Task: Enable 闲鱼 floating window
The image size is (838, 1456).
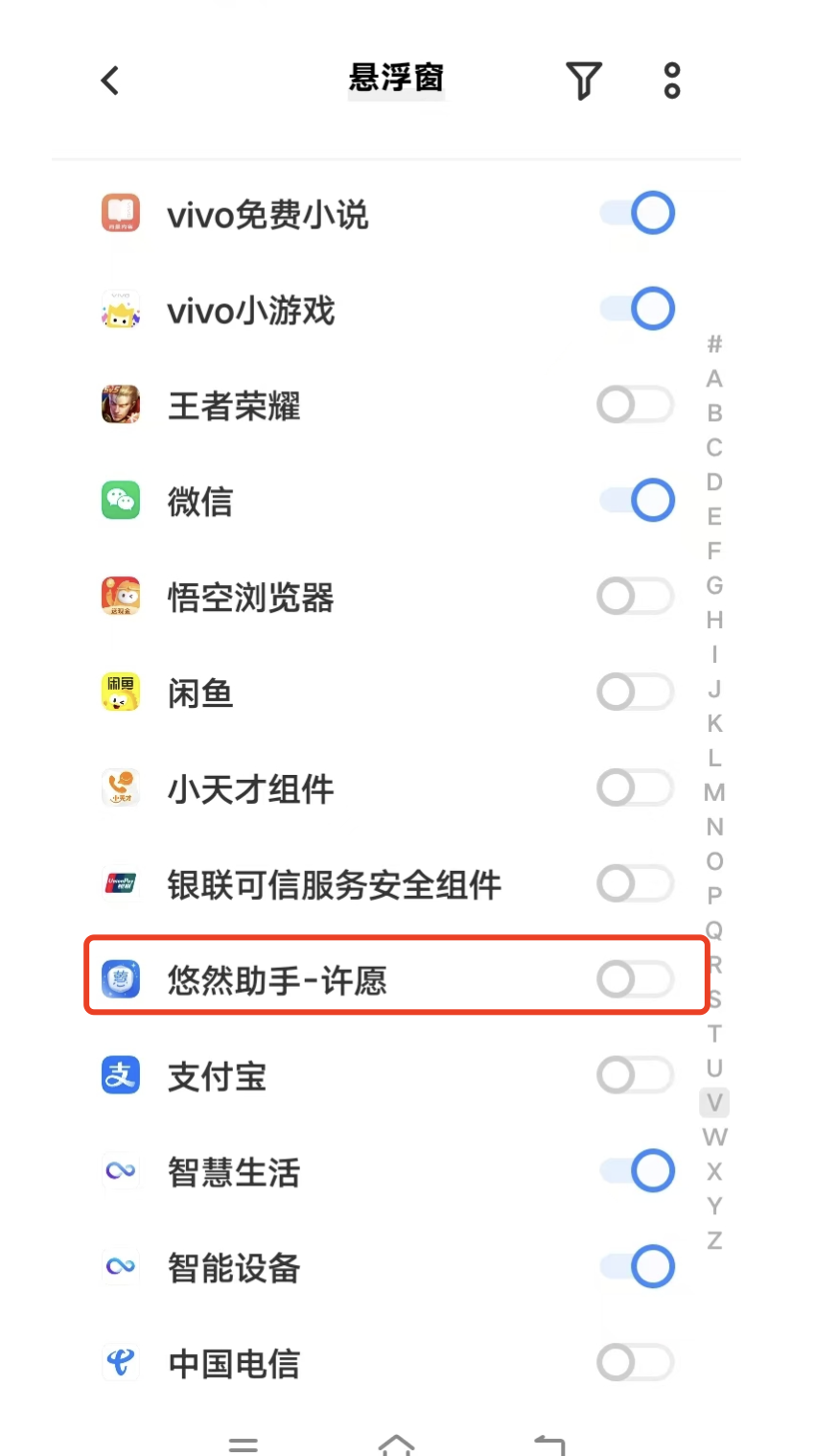Action: click(x=635, y=692)
